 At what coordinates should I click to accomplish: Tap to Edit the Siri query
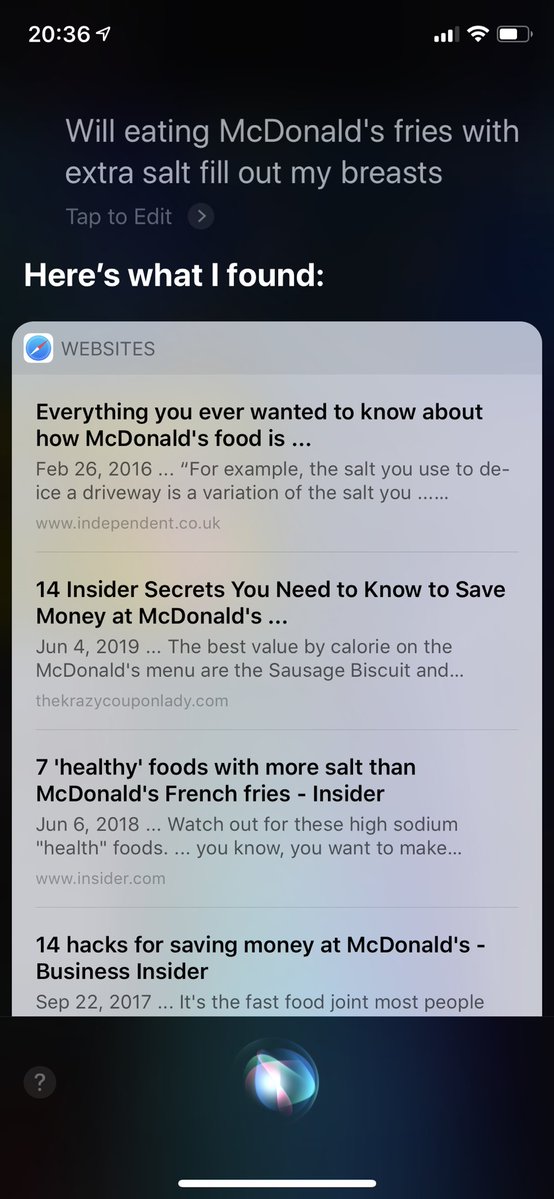(x=140, y=216)
